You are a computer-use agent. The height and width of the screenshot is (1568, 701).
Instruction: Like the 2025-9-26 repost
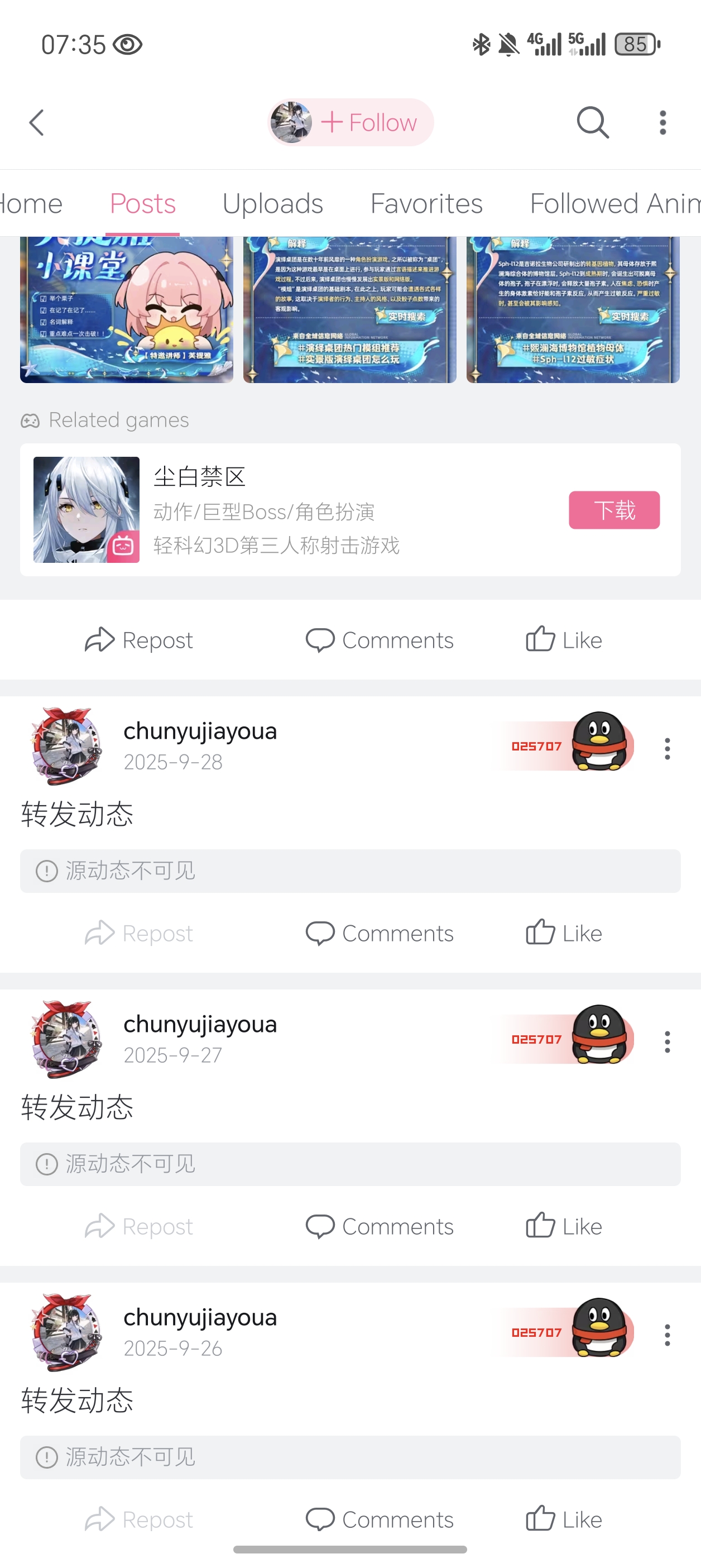[564, 1519]
